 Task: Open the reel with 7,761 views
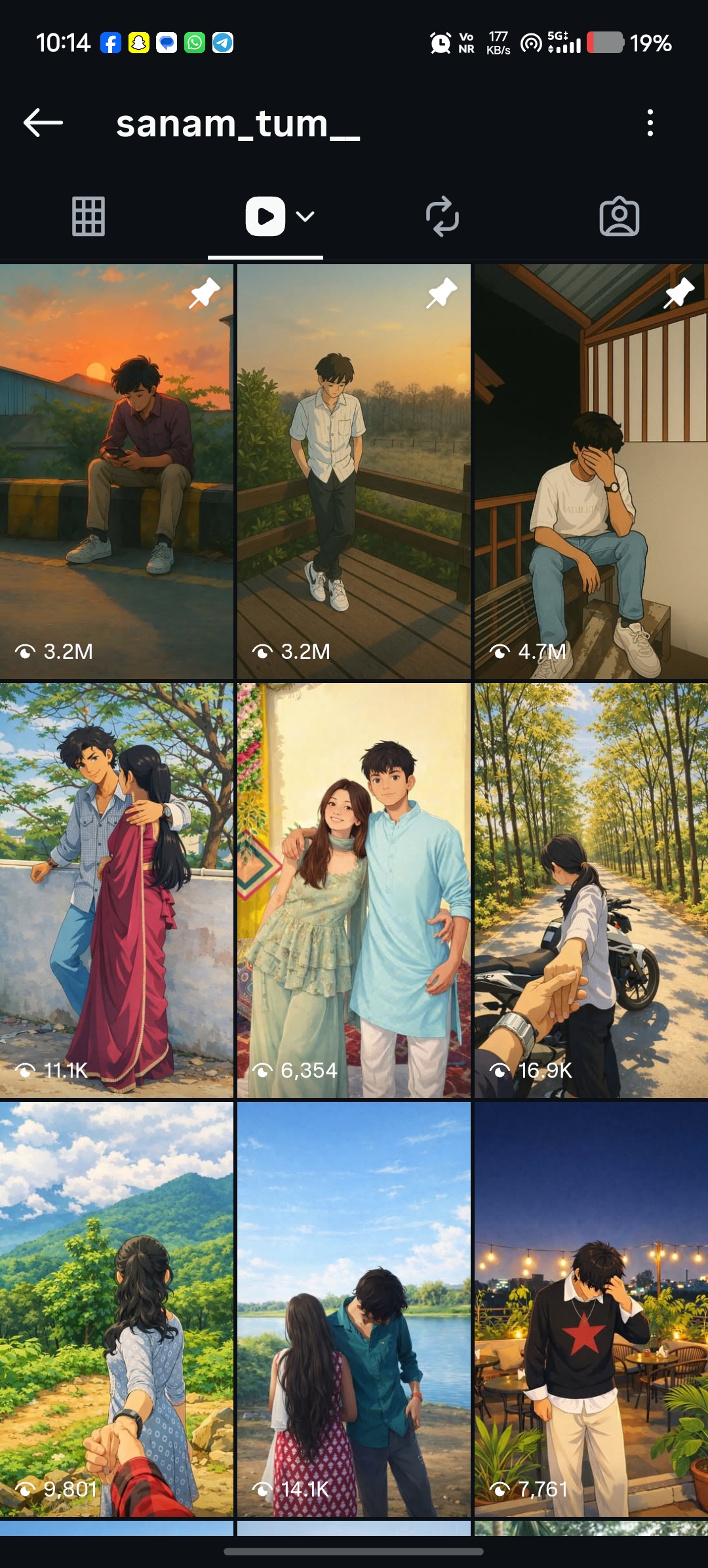click(x=591, y=1309)
